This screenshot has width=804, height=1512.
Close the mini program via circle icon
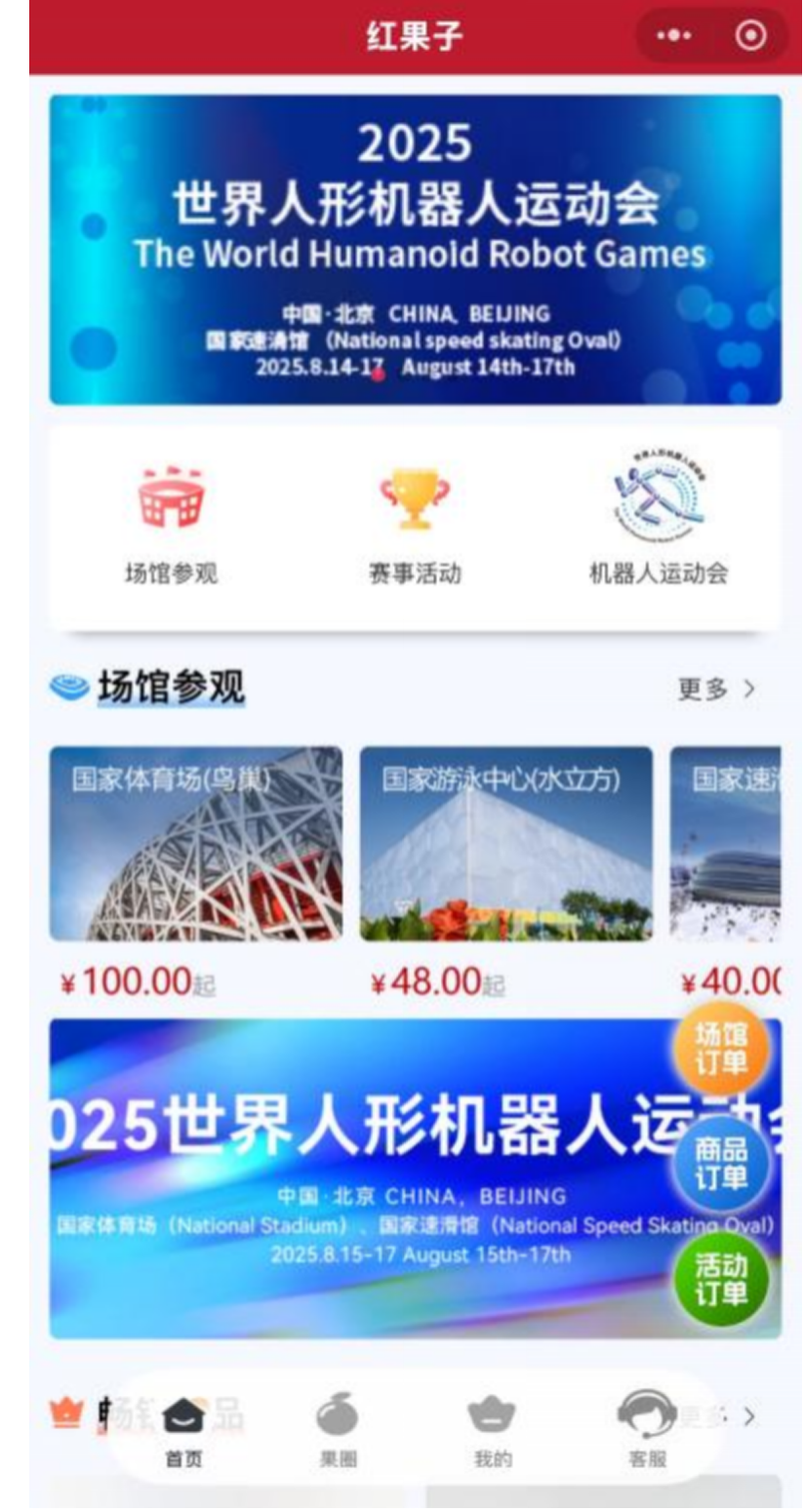tap(750, 36)
